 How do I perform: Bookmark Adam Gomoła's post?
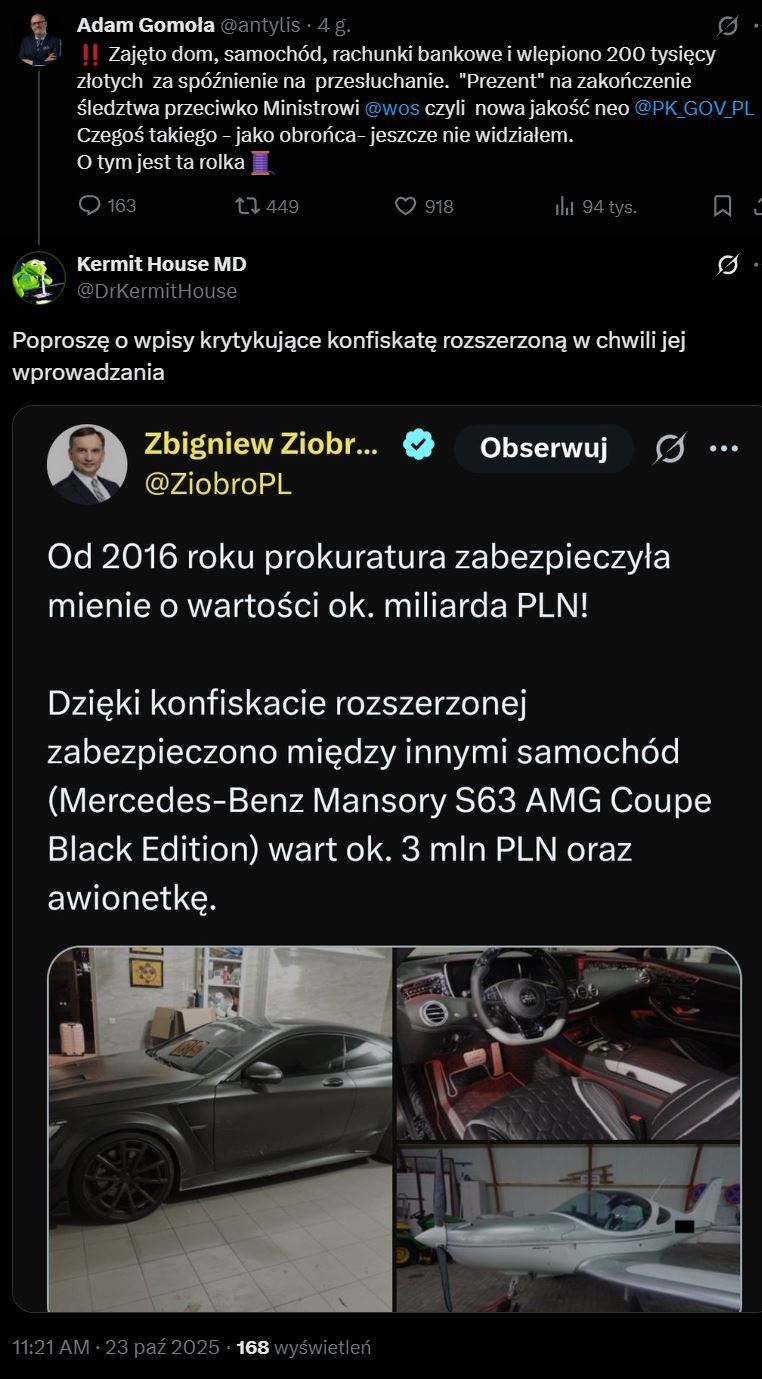tap(722, 206)
